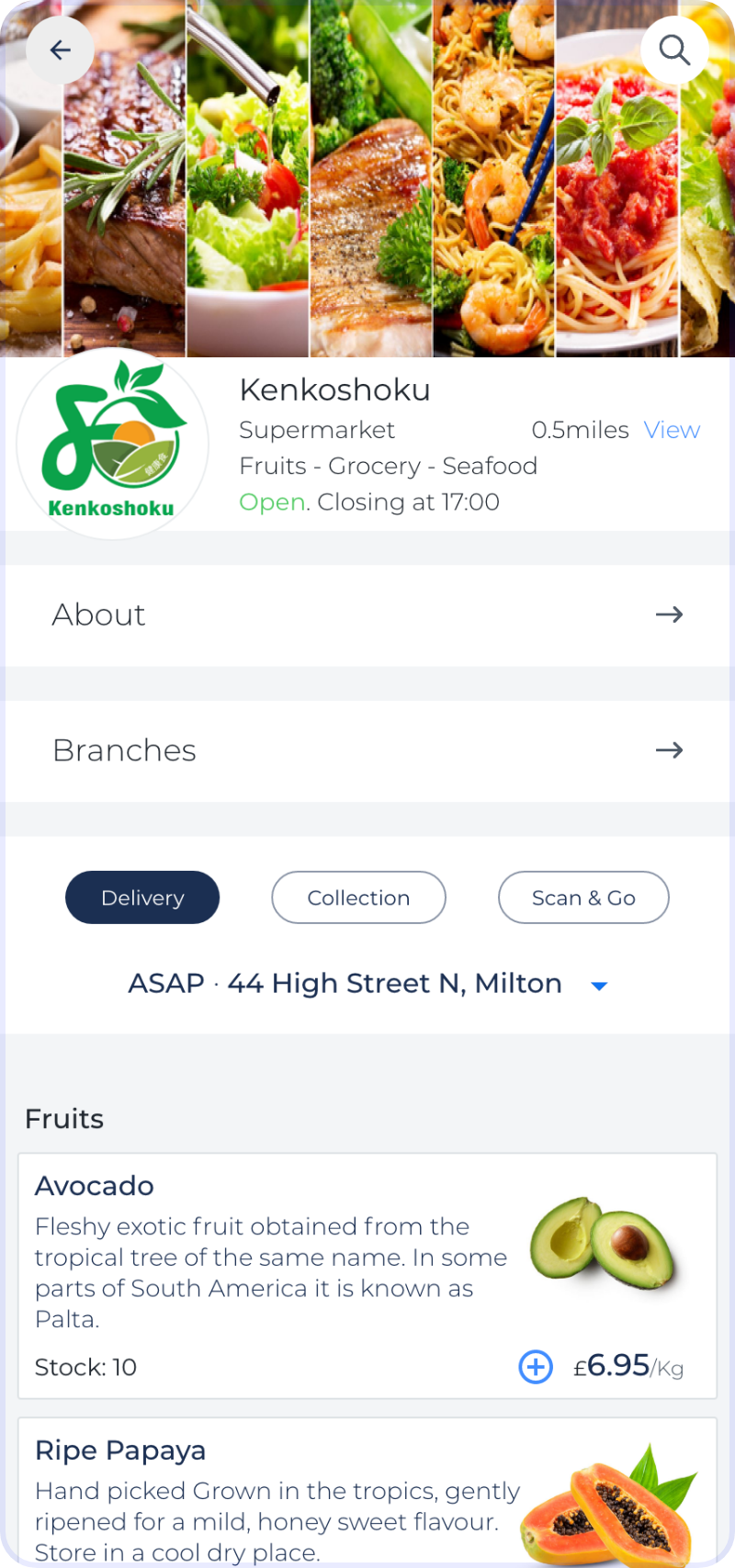Open the About page
The image size is (735, 1568).
coord(98,615)
